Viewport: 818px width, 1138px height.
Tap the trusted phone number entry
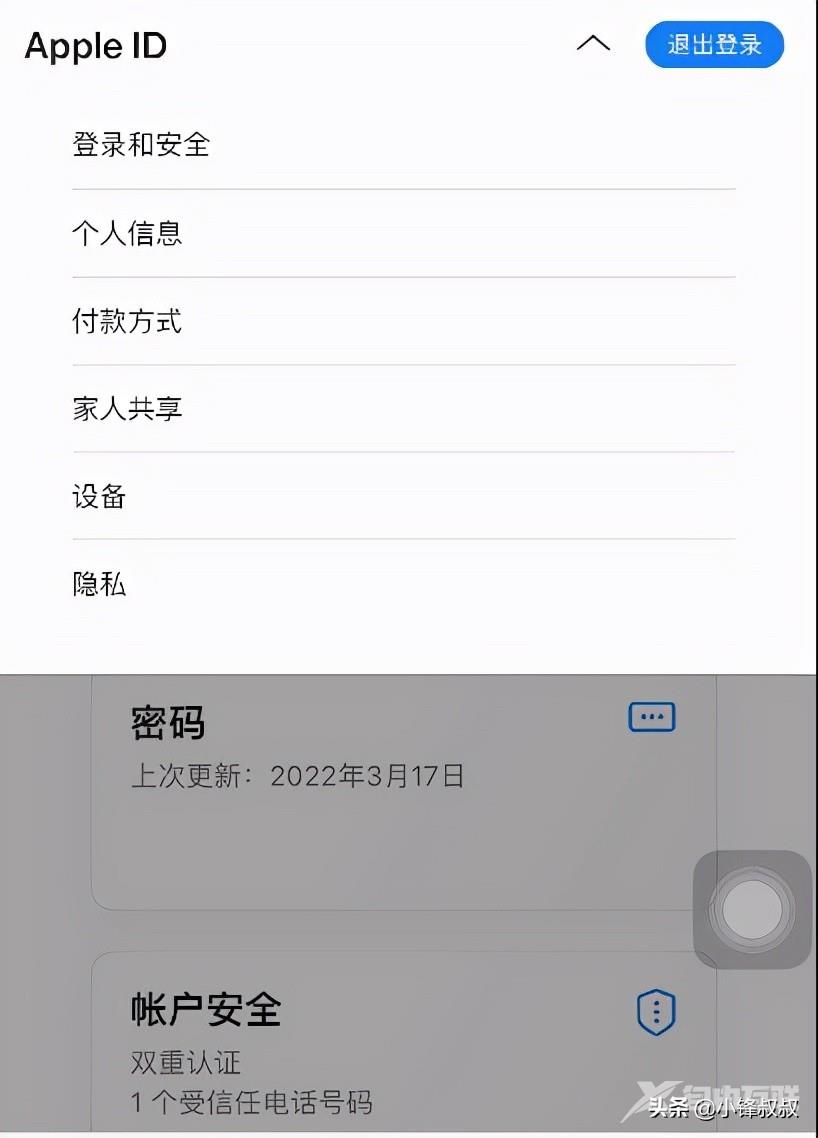pos(251,1101)
